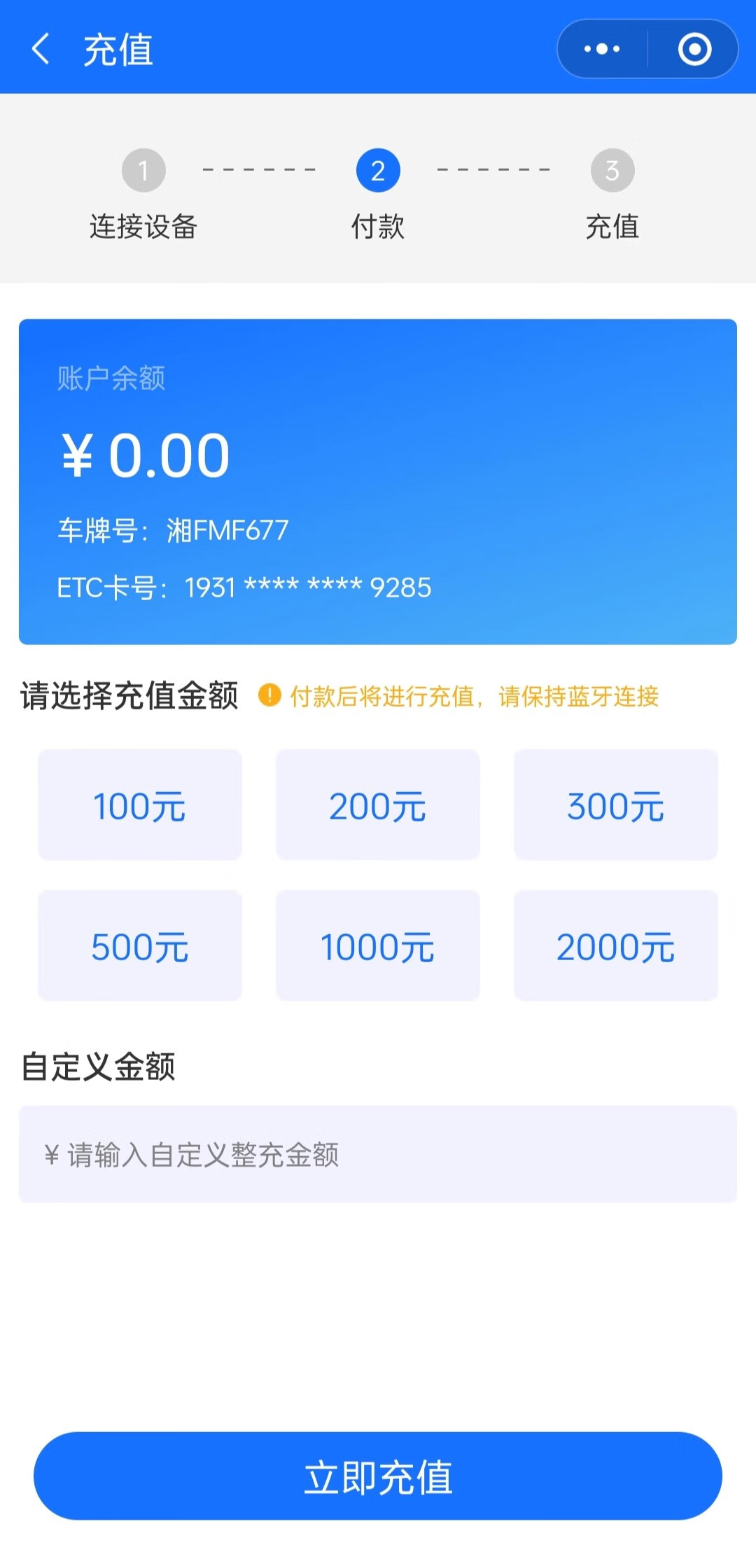Pick the 2000元 recharge amount
Screen dimensions: 756x1568
pyautogui.click(x=616, y=945)
